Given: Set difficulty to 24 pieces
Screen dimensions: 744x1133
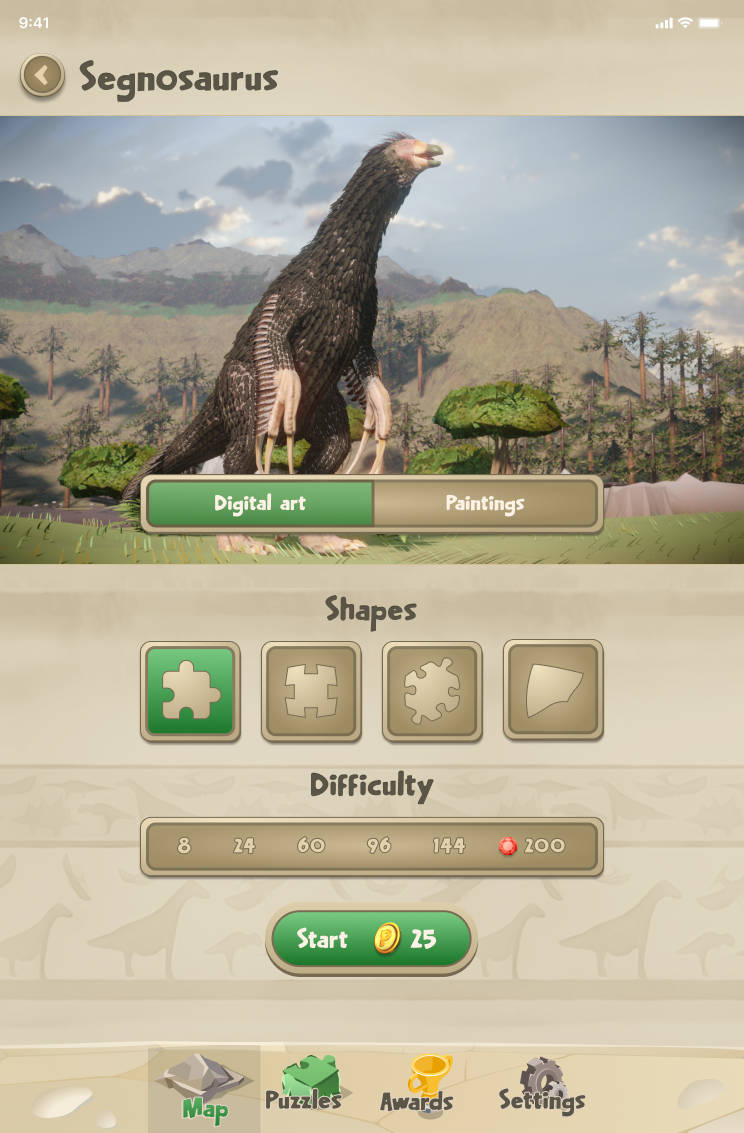Looking at the screenshot, I should [244, 846].
